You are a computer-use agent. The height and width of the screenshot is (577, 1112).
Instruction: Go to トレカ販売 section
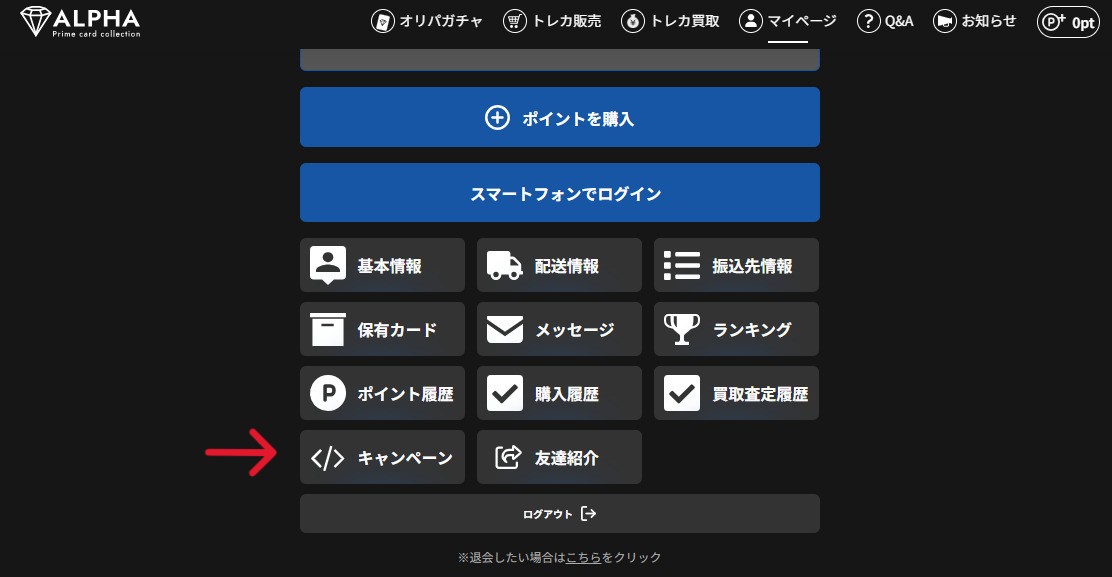[x=552, y=21]
